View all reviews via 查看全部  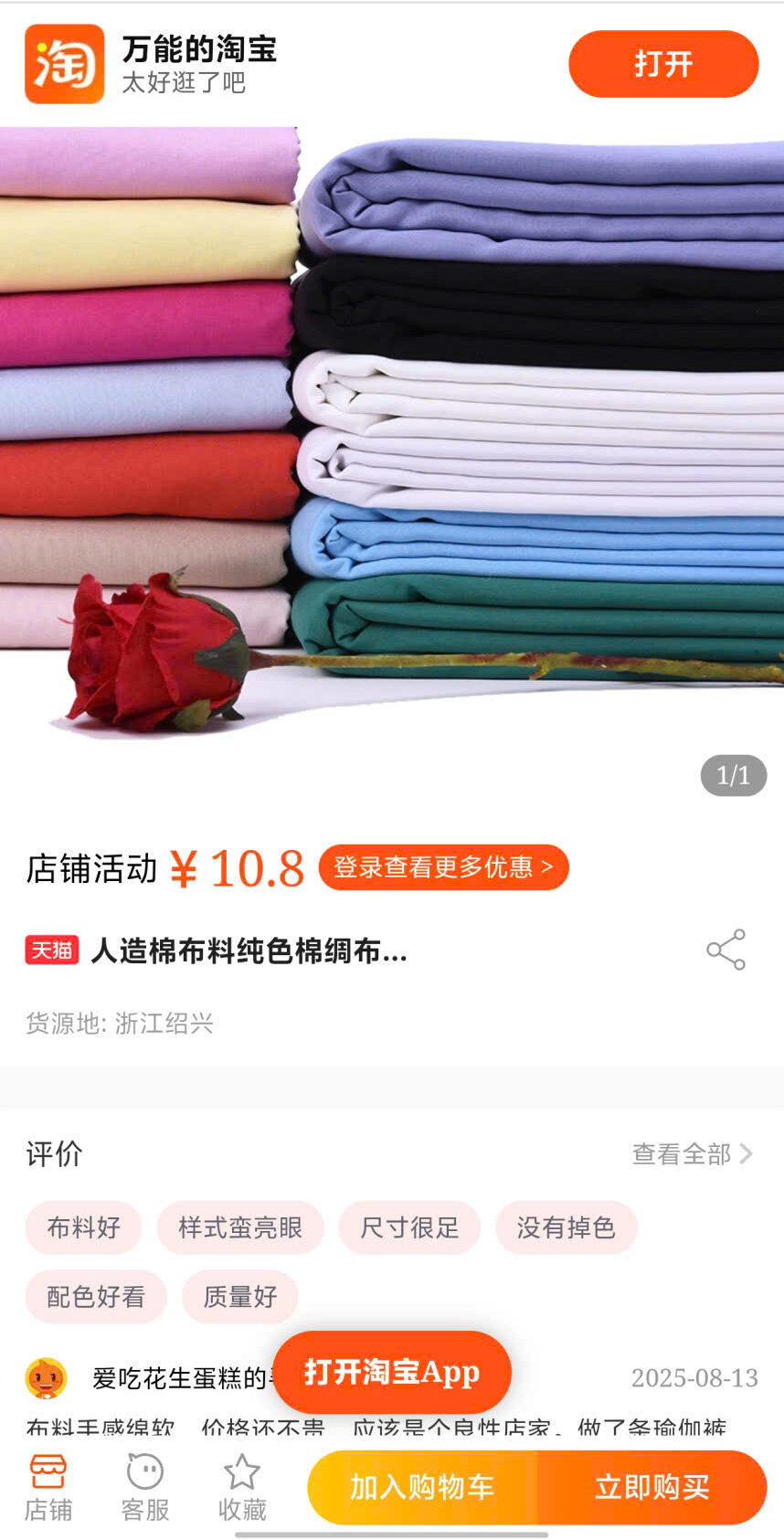[692, 1153]
